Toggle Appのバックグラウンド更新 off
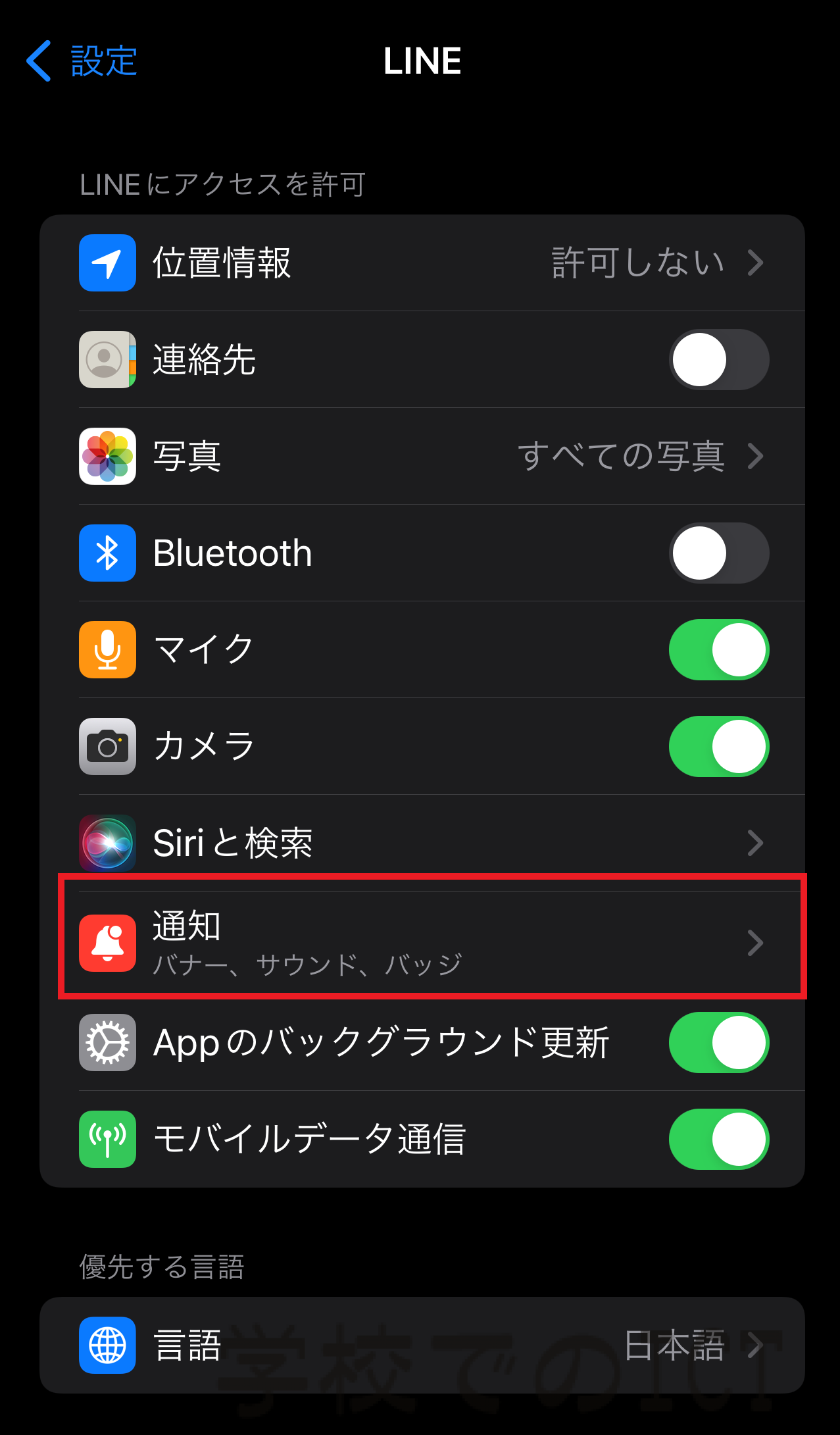The height and width of the screenshot is (1435, 840). [x=719, y=1042]
